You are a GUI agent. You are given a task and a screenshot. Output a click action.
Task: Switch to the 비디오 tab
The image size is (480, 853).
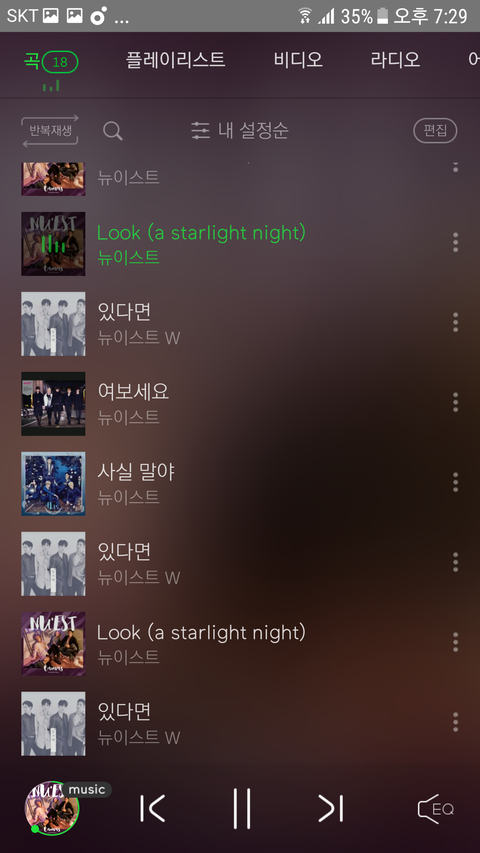[x=298, y=60]
